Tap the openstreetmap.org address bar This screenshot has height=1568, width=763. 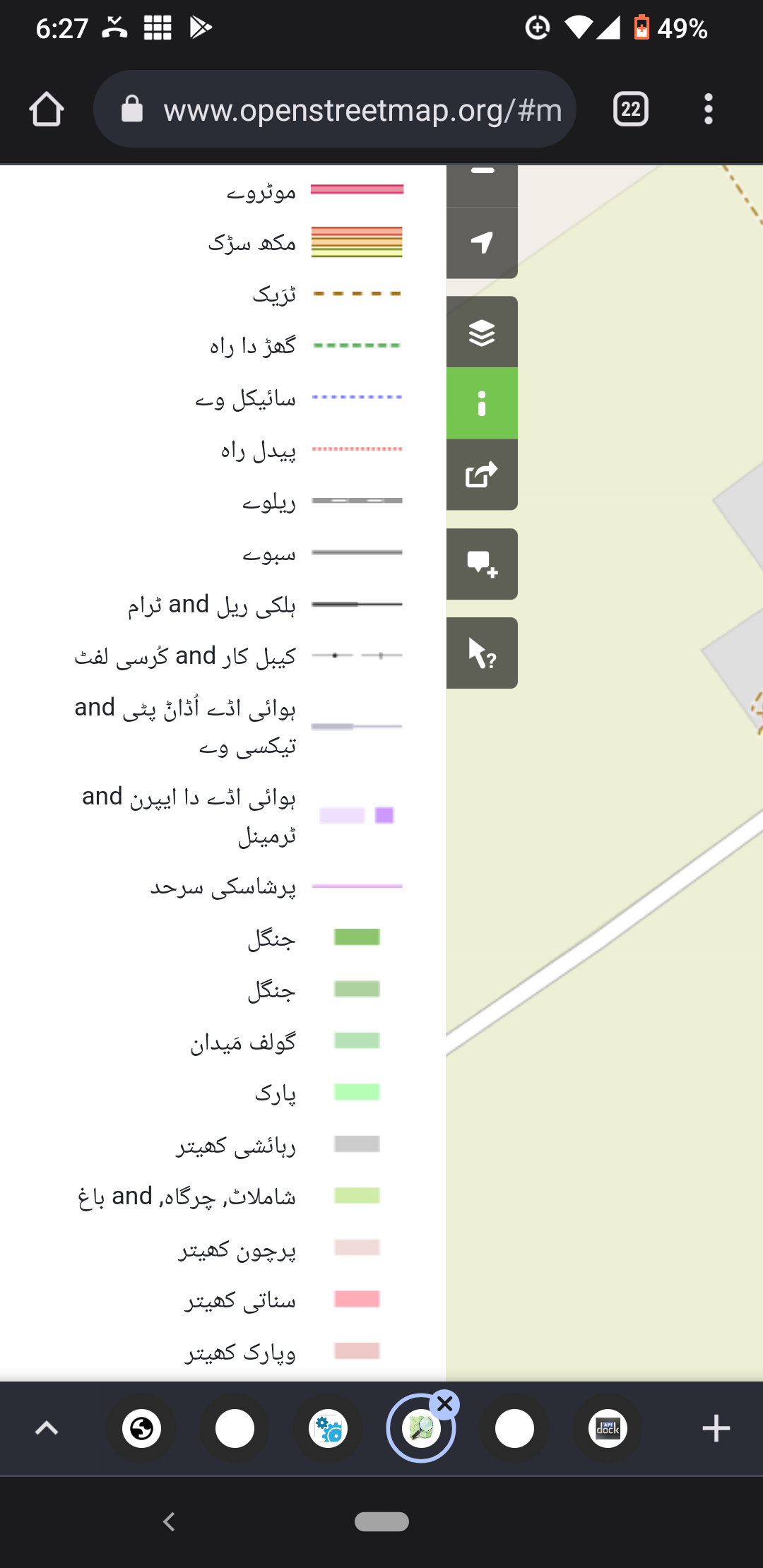pyautogui.click(x=335, y=109)
